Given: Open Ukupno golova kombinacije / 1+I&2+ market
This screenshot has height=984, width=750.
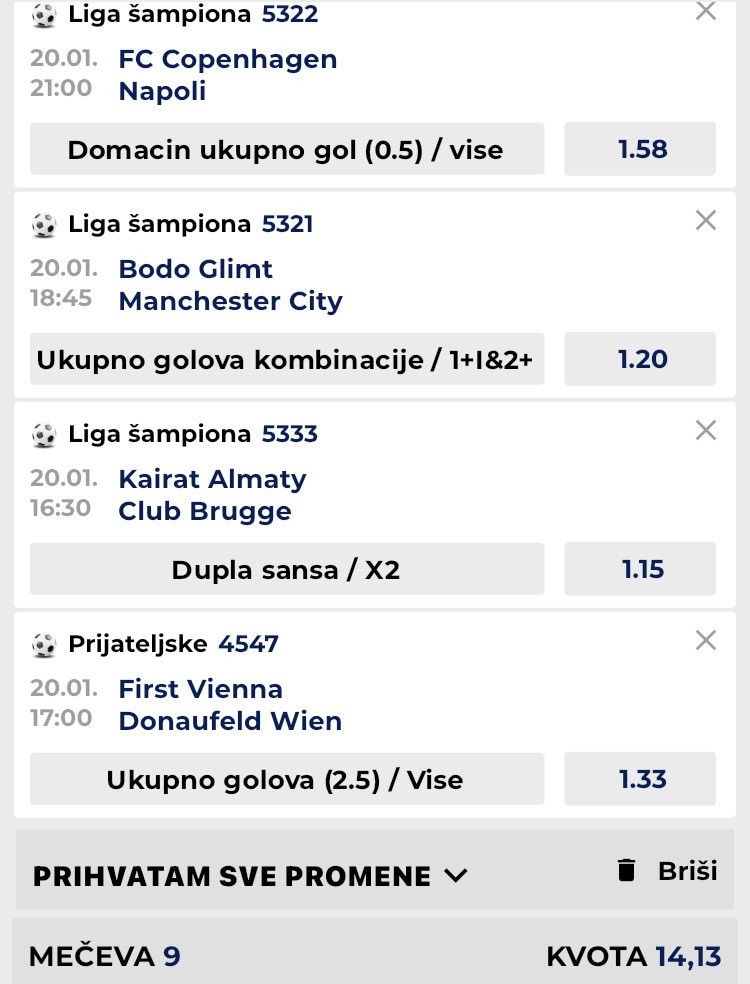Looking at the screenshot, I should pos(287,359).
